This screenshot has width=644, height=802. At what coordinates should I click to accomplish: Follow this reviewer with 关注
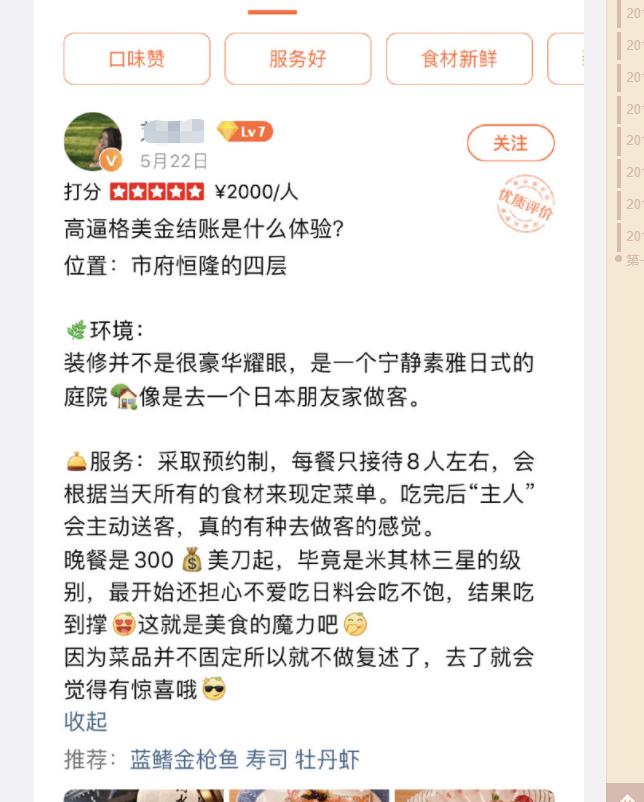510,144
